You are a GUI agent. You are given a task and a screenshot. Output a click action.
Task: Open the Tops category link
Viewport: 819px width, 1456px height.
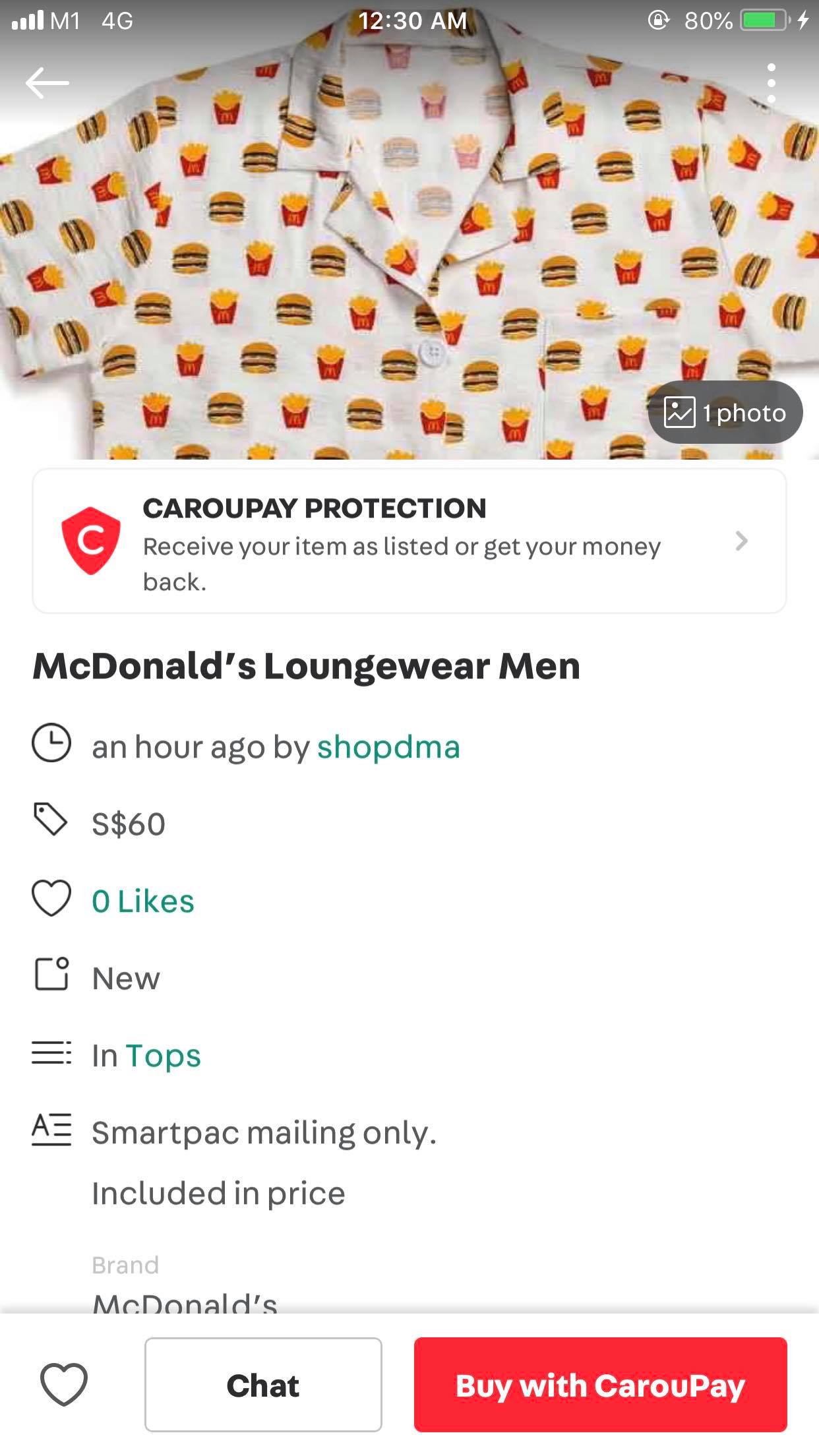pos(164,1056)
